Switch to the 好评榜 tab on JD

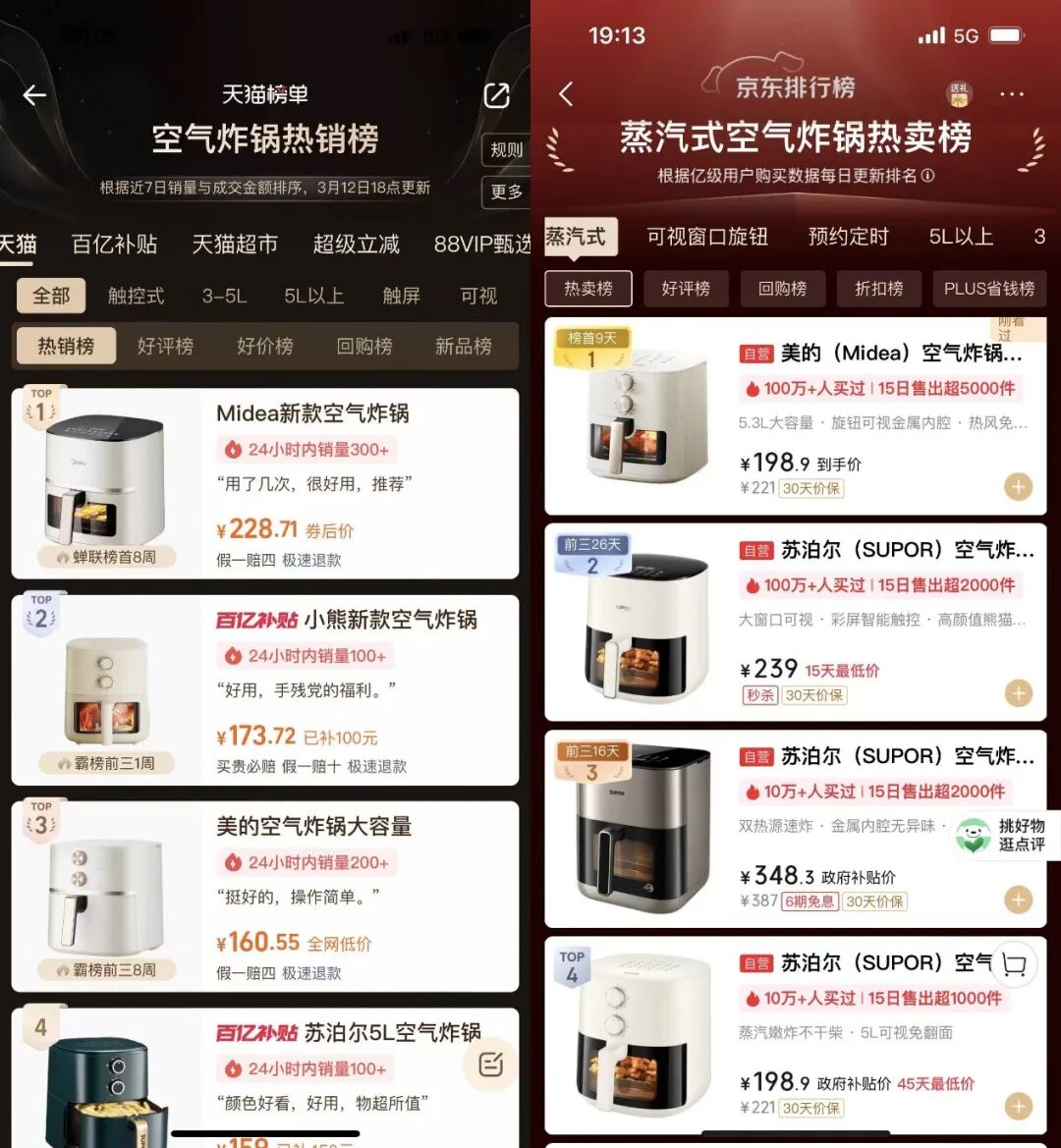coord(686,289)
